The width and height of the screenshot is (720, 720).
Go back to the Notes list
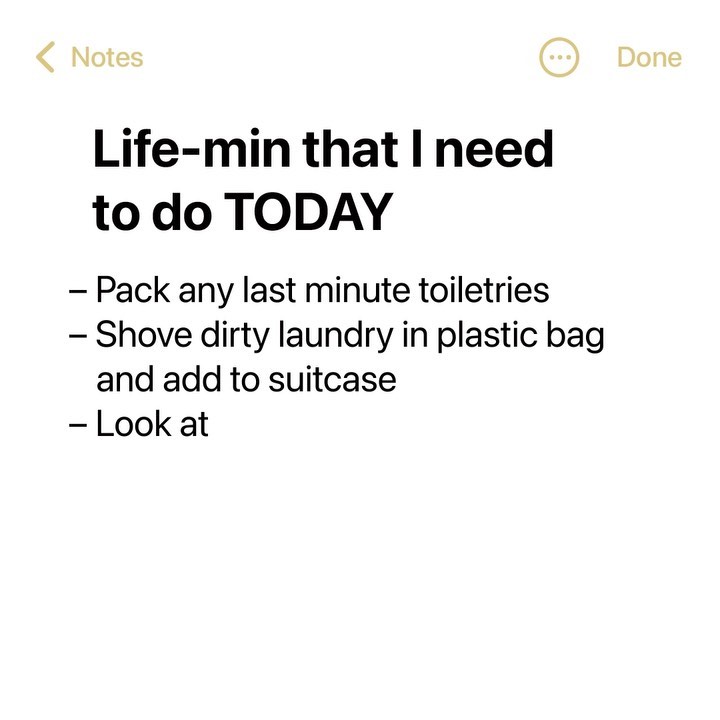(x=89, y=57)
